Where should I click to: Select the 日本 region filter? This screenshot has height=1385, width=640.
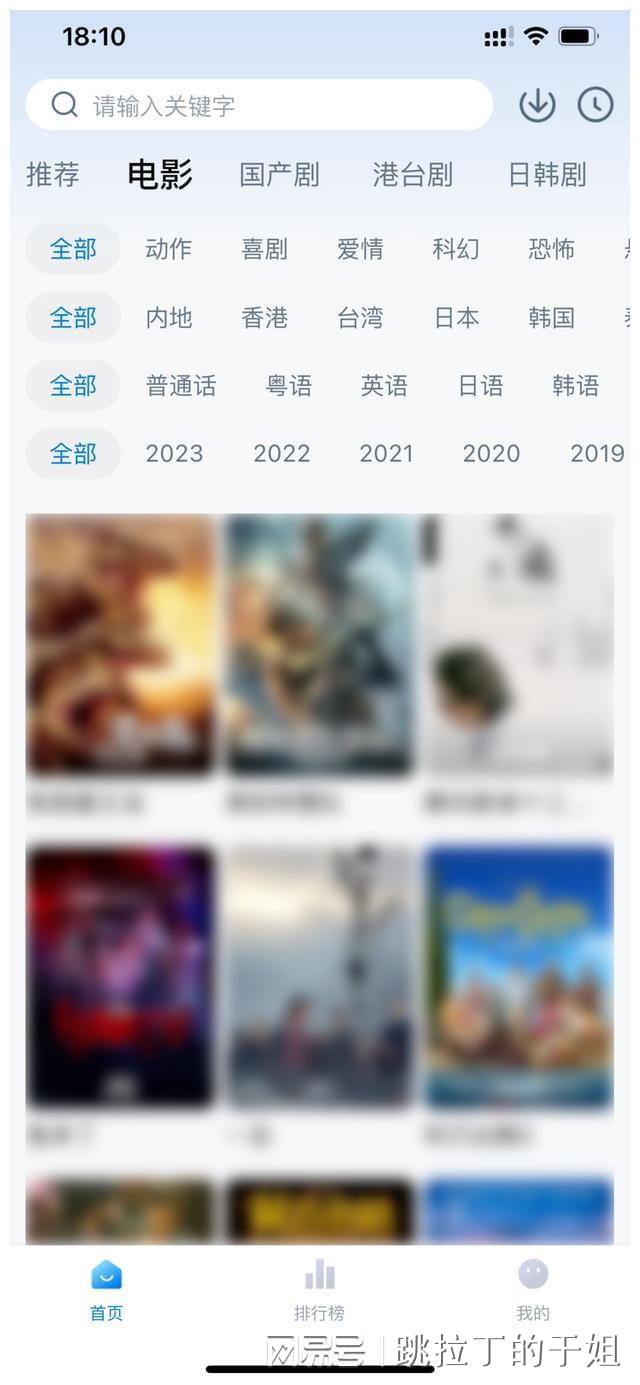[456, 318]
